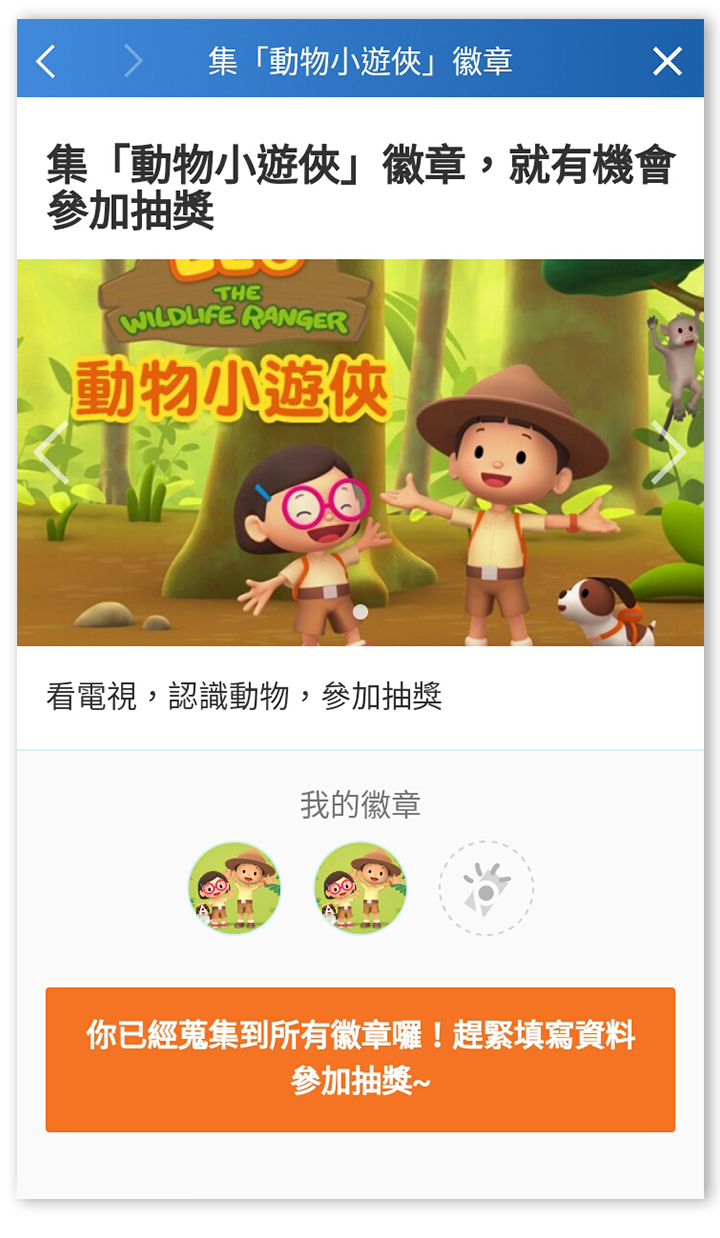Go forward using the header arrow

(x=133, y=62)
